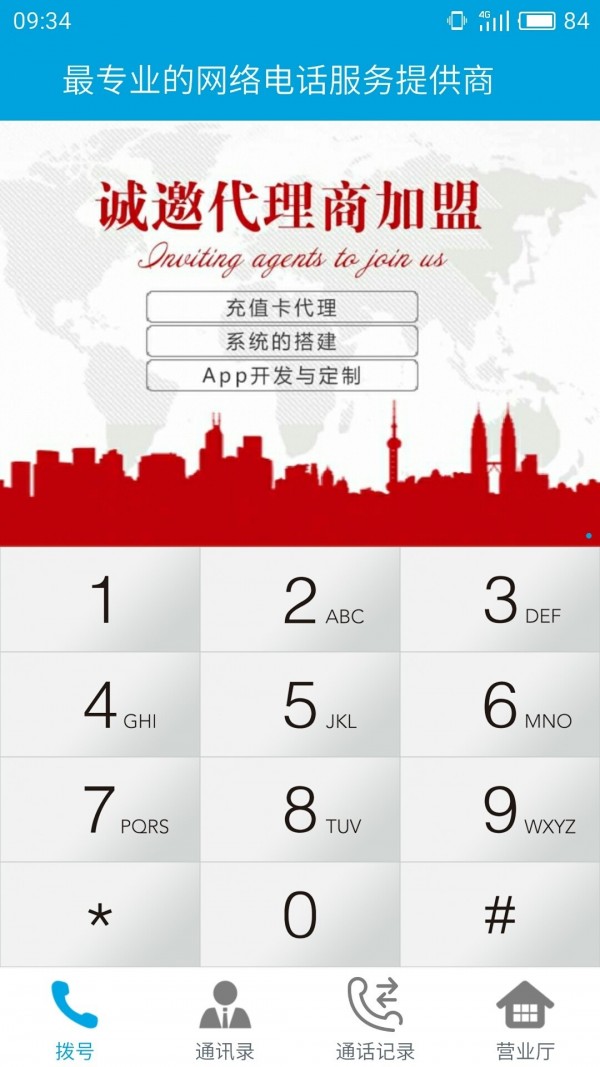Enter the star key
The height and width of the screenshot is (1067, 600).
tap(100, 915)
